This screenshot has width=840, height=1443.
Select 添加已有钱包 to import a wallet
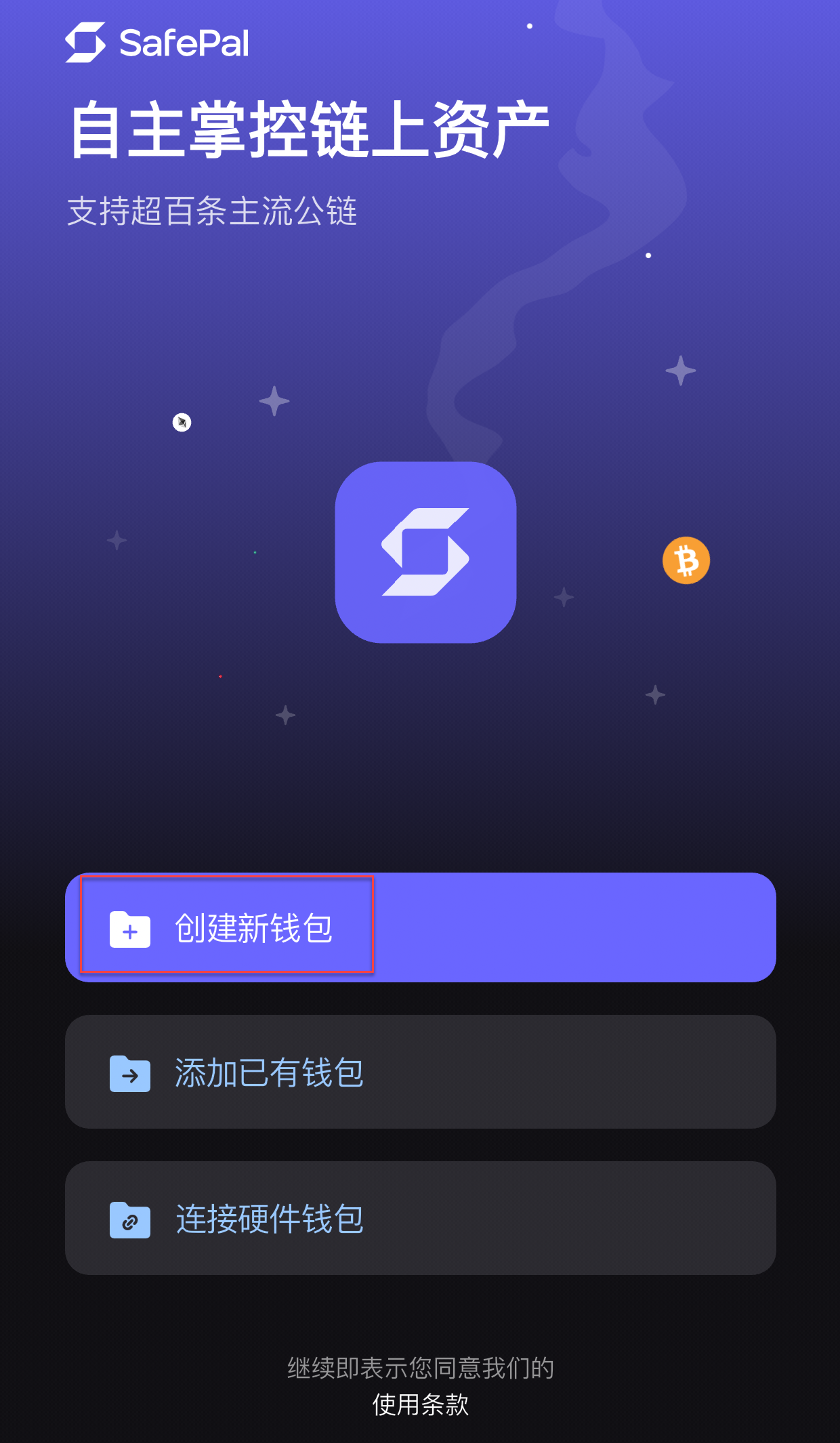420,1072
